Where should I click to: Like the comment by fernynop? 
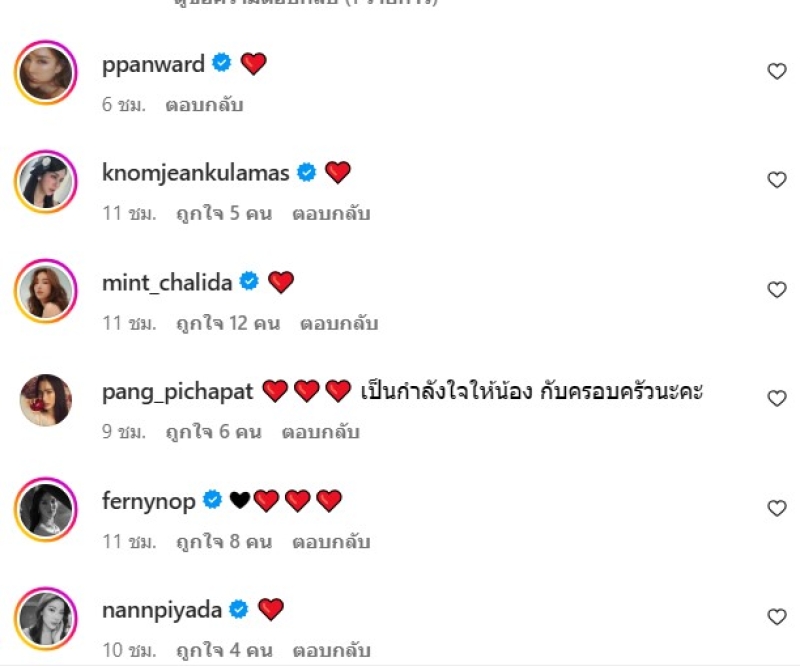[x=776, y=508]
